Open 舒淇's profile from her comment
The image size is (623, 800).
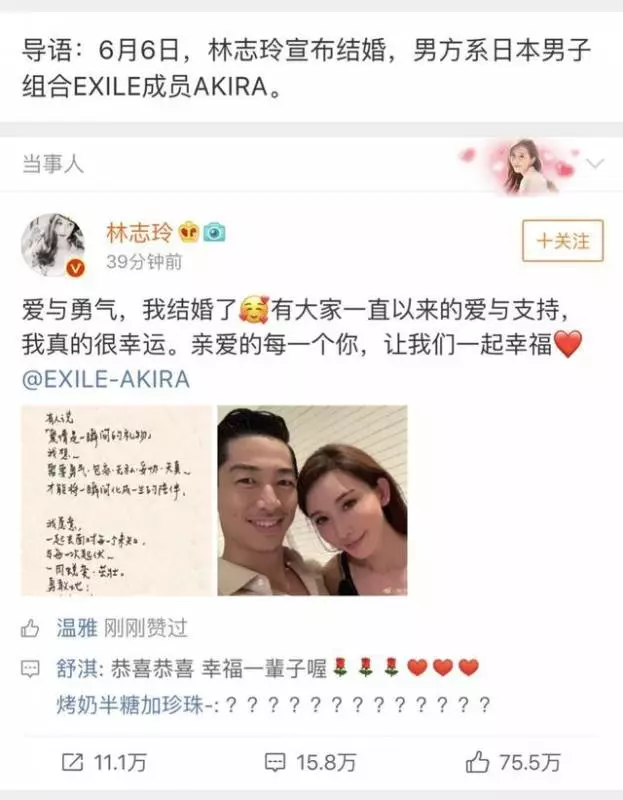76,667
